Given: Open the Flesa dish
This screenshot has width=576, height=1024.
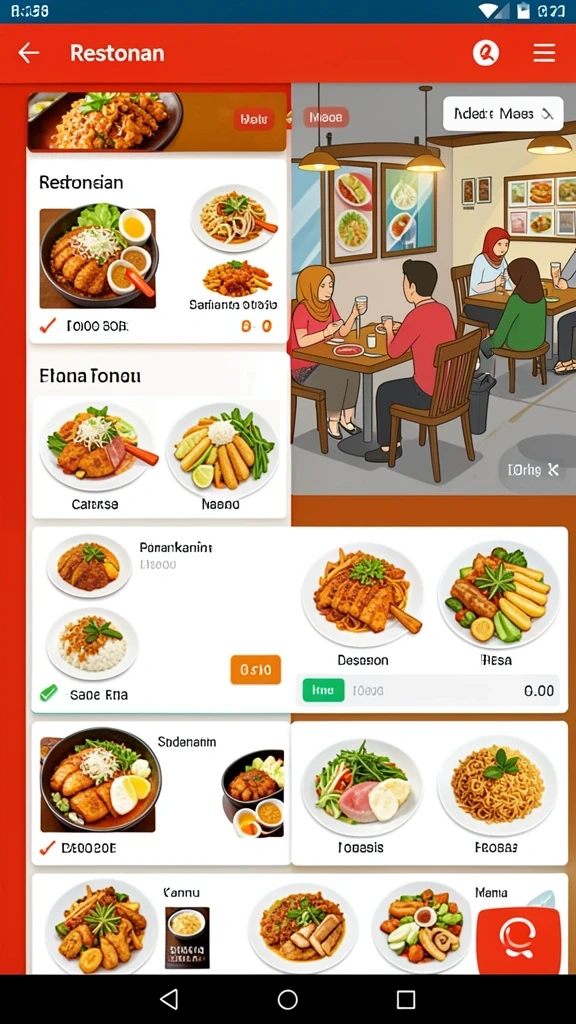Looking at the screenshot, I should pyautogui.click(x=498, y=605).
